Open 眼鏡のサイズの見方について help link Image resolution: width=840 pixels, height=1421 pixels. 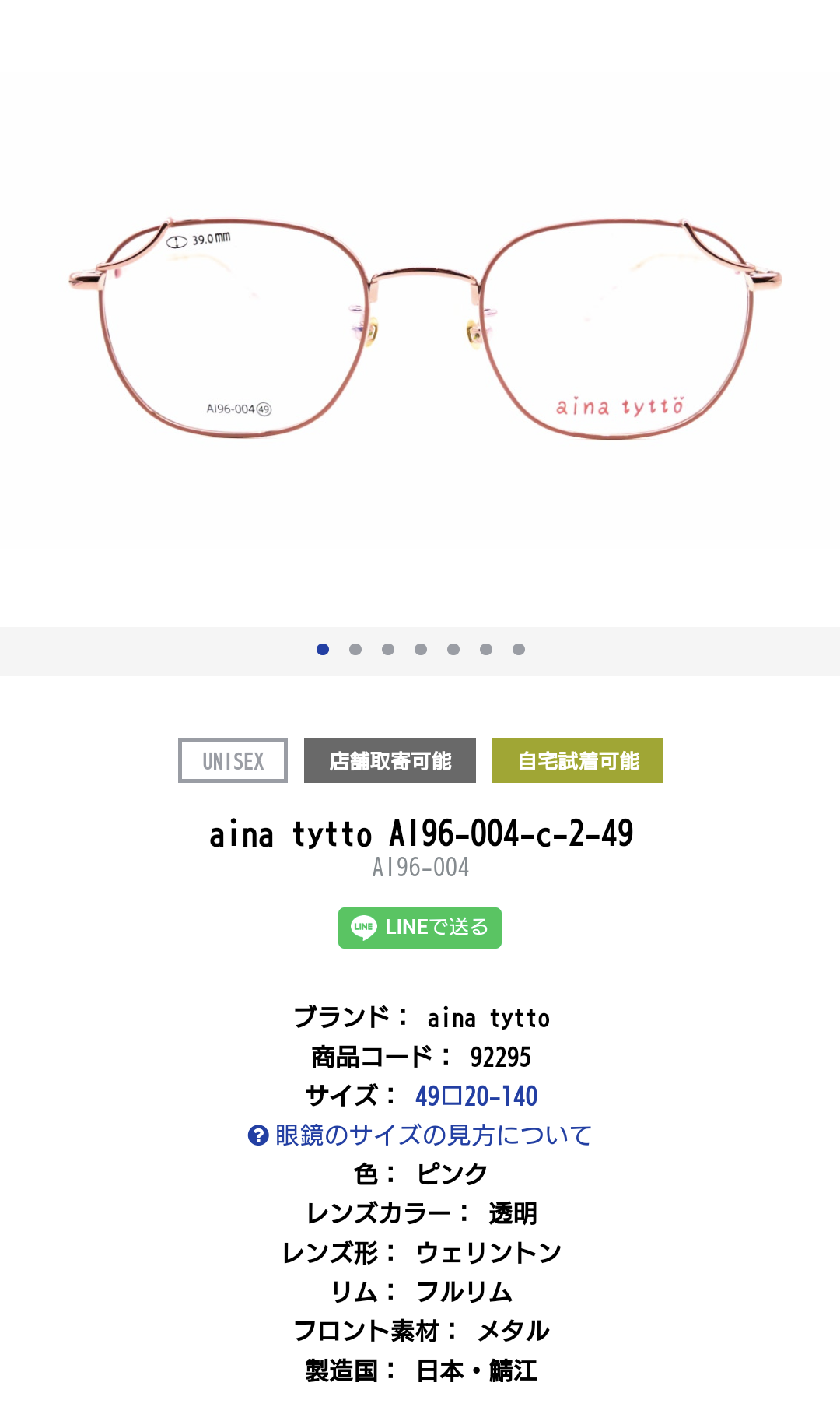point(420,1135)
